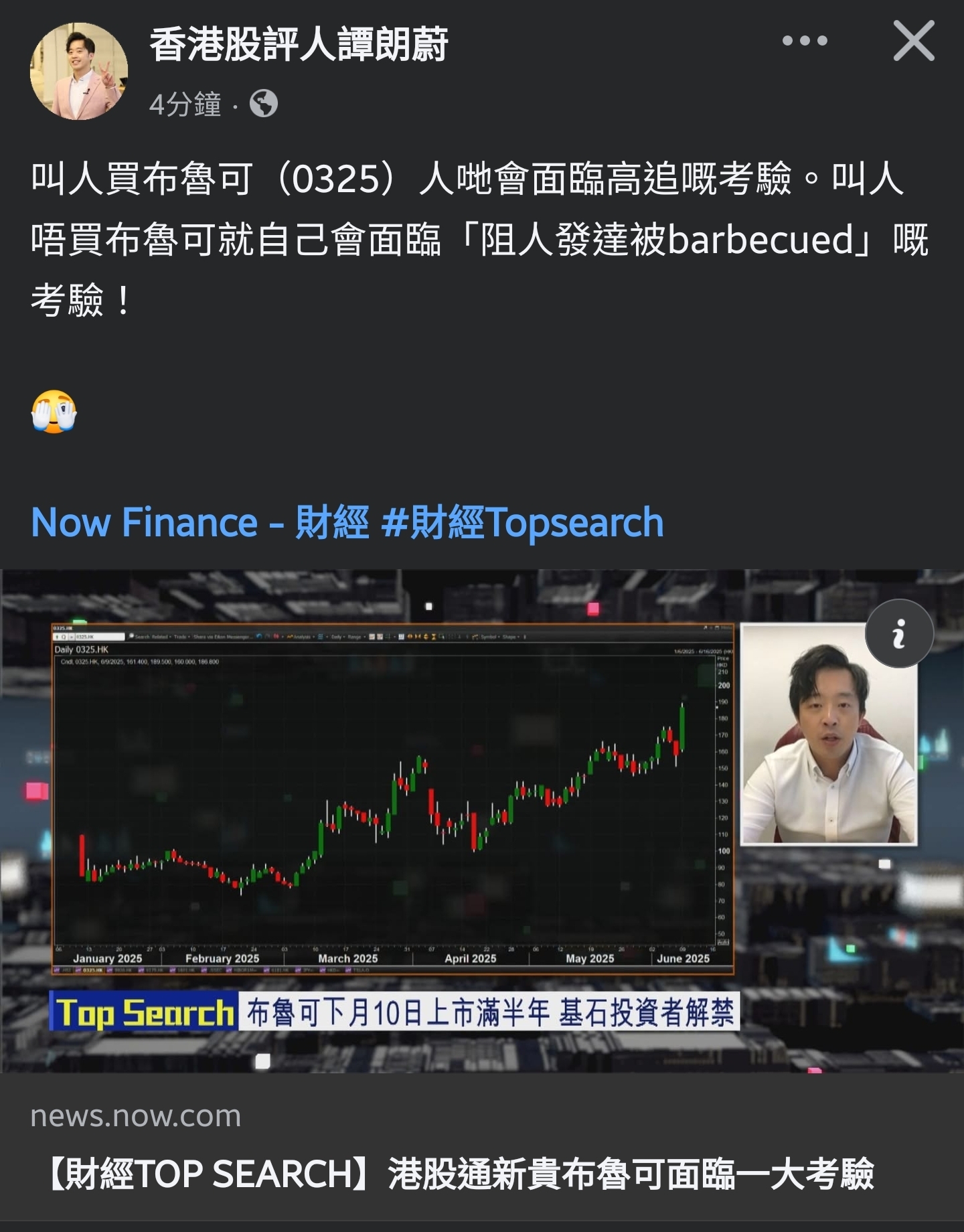Tap the info icon on link preview
Image resolution: width=964 pixels, height=1232 pixels.
pos(899,633)
